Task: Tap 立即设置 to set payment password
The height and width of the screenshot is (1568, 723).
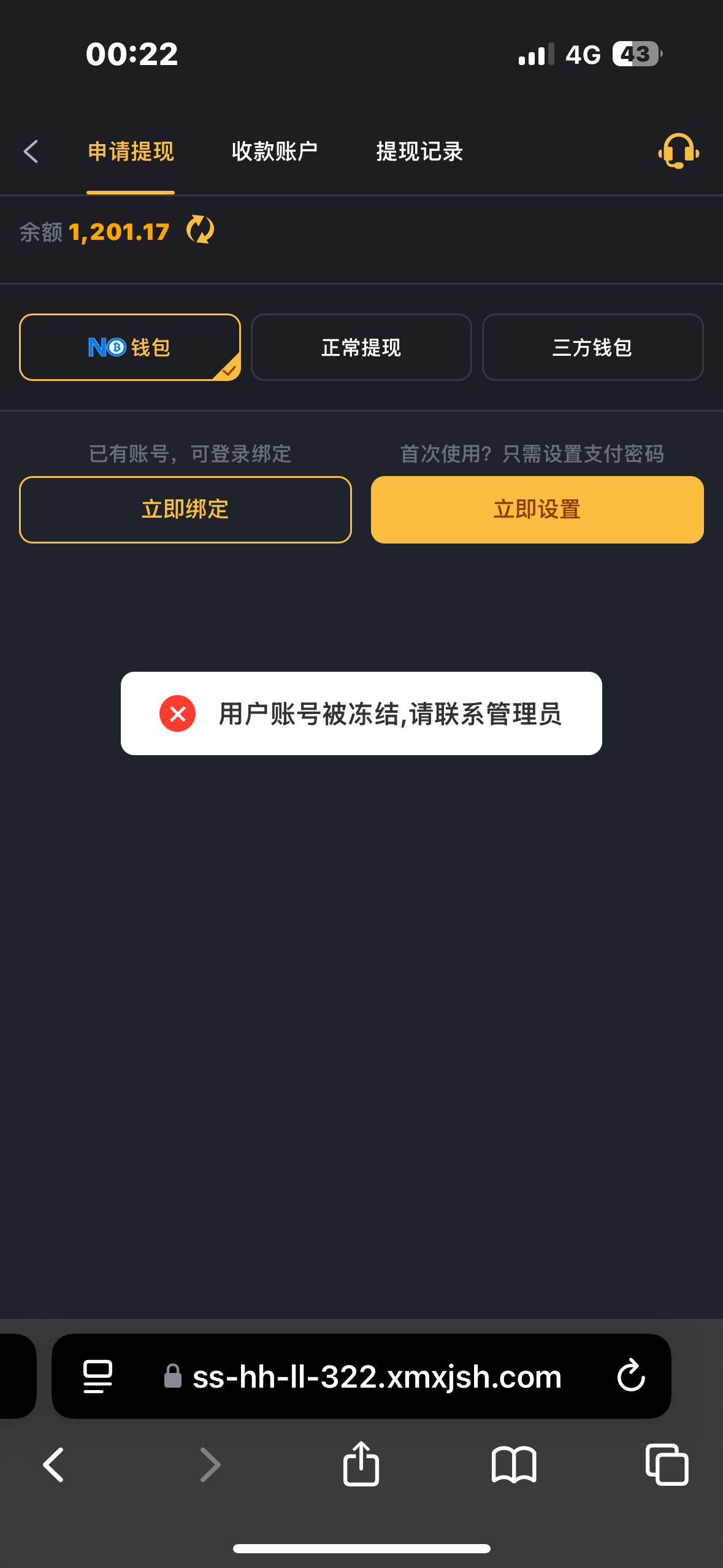Action: (x=538, y=509)
